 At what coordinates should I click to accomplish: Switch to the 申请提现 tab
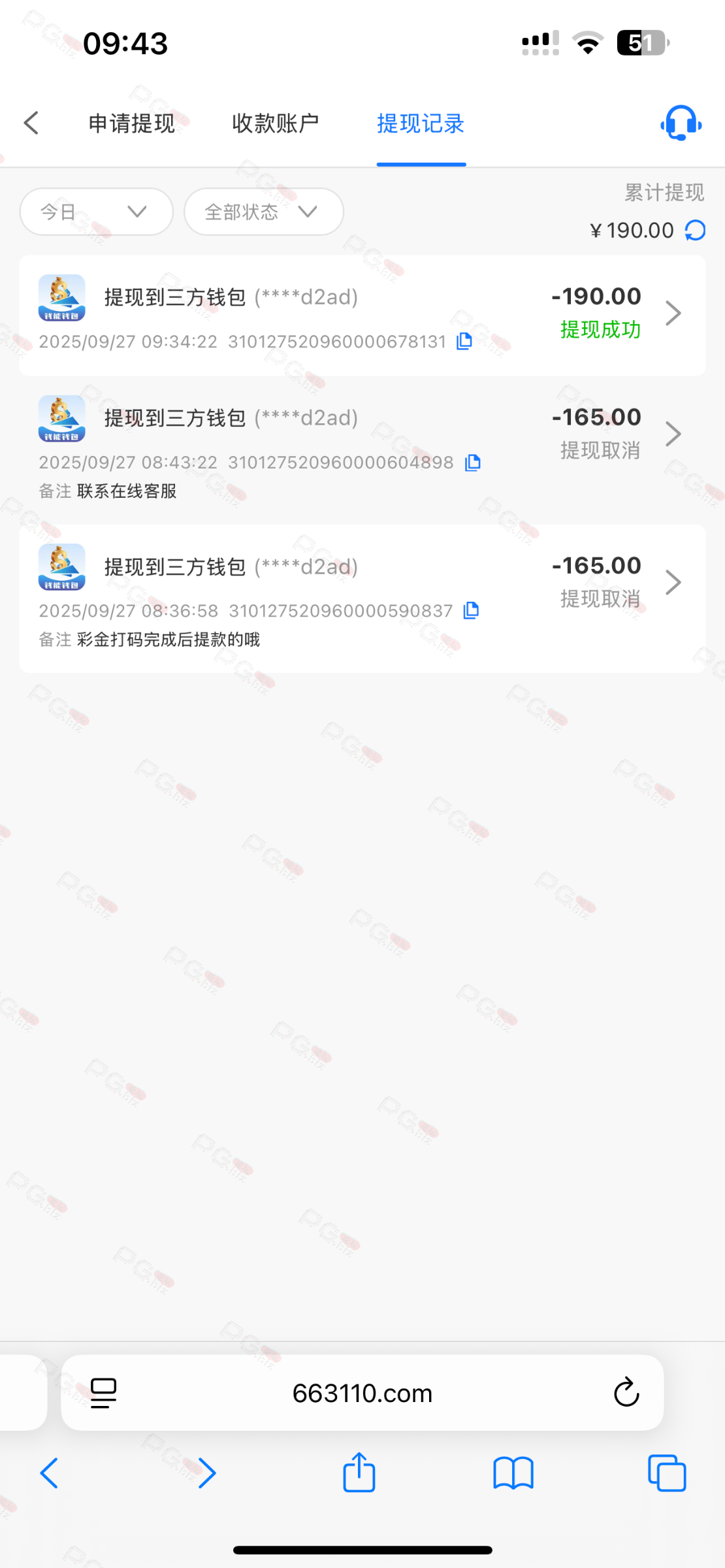point(131,123)
